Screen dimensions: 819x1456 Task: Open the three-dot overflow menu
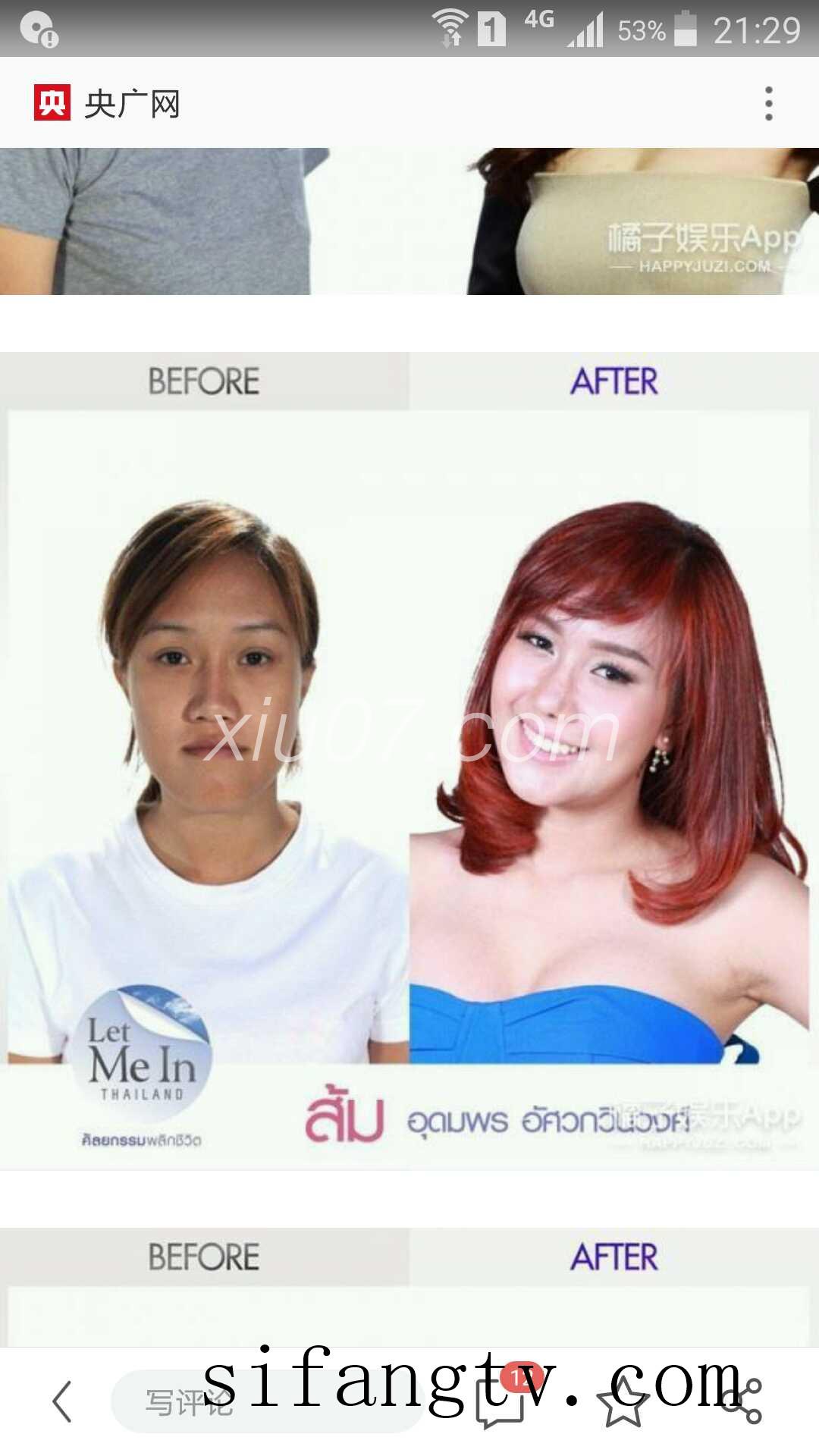(x=768, y=104)
